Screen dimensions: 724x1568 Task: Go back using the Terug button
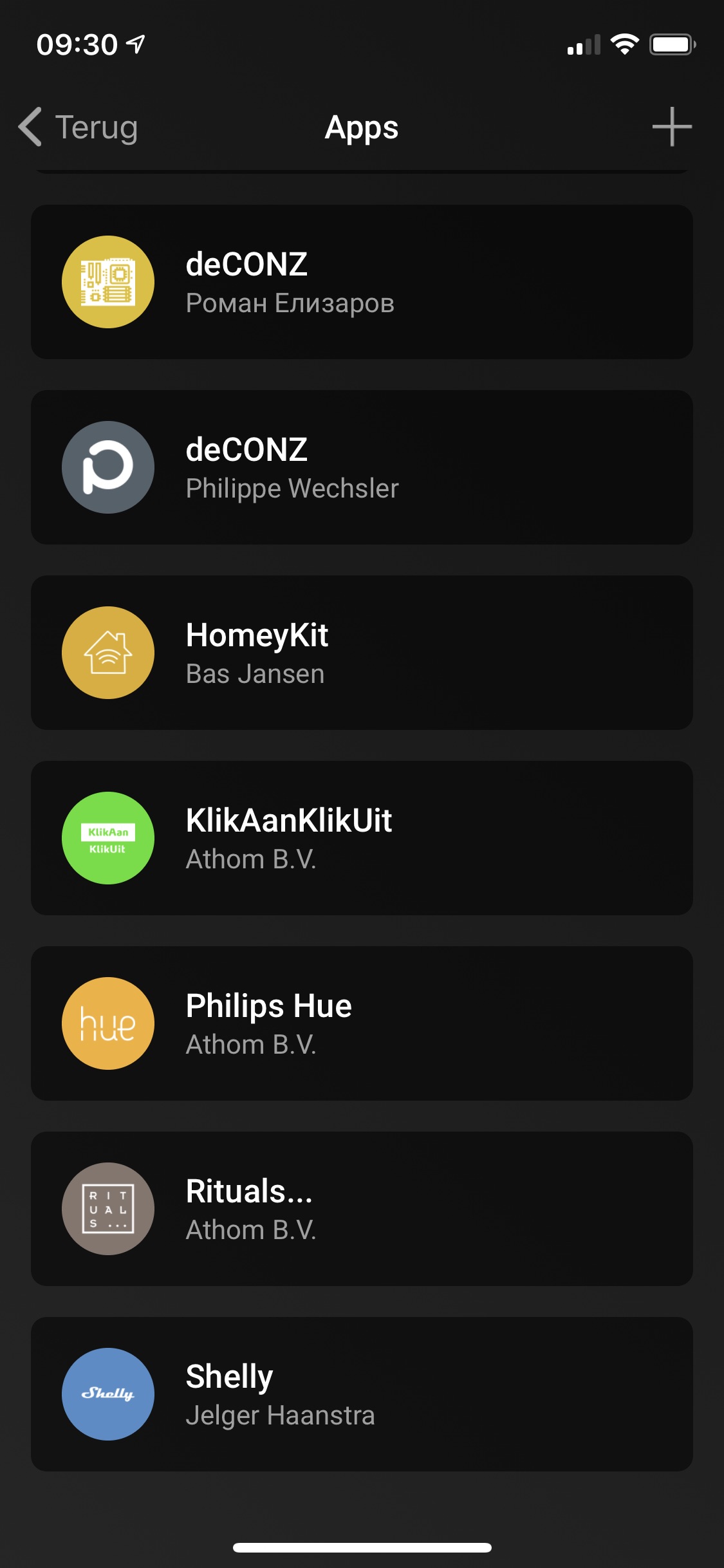pos(79,127)
